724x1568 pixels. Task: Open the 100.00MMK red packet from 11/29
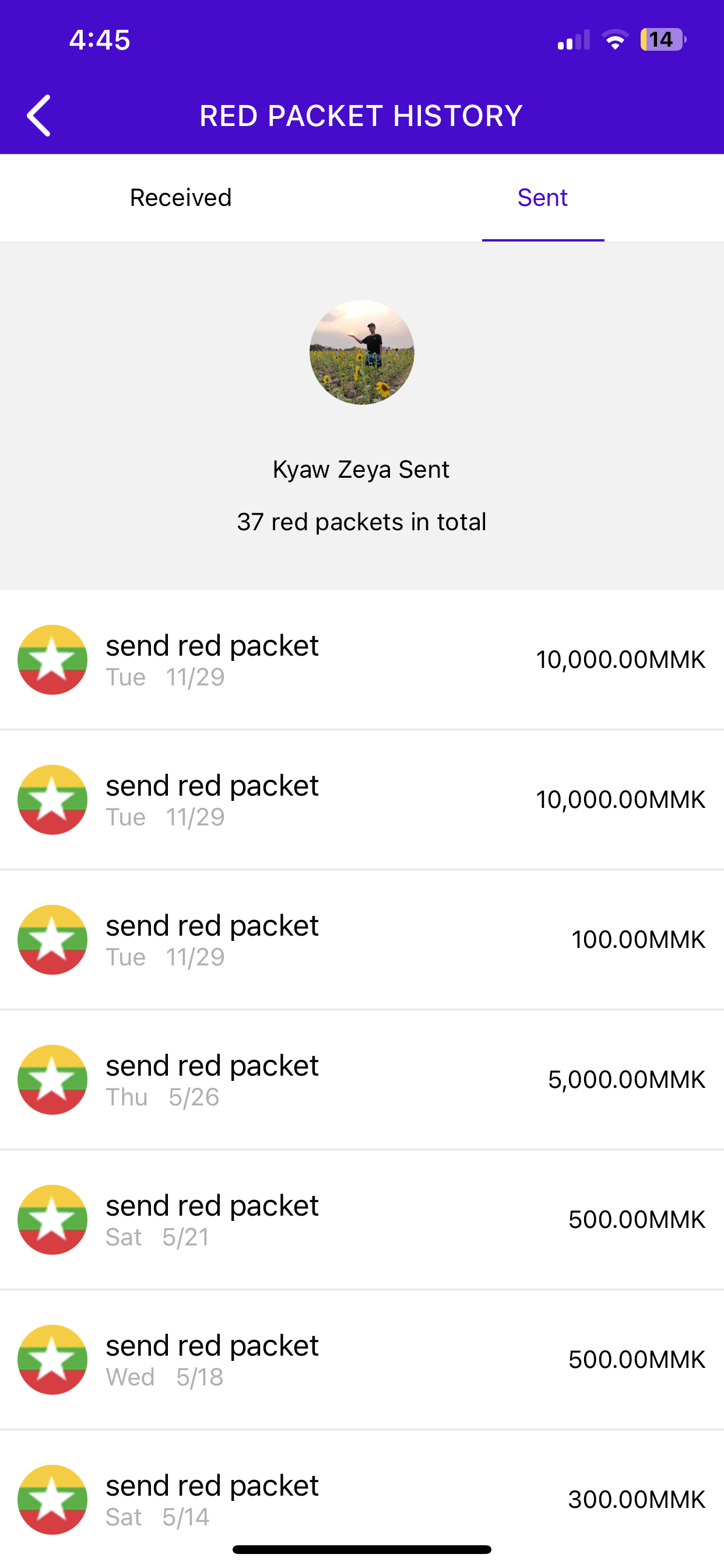pos(362,940)
